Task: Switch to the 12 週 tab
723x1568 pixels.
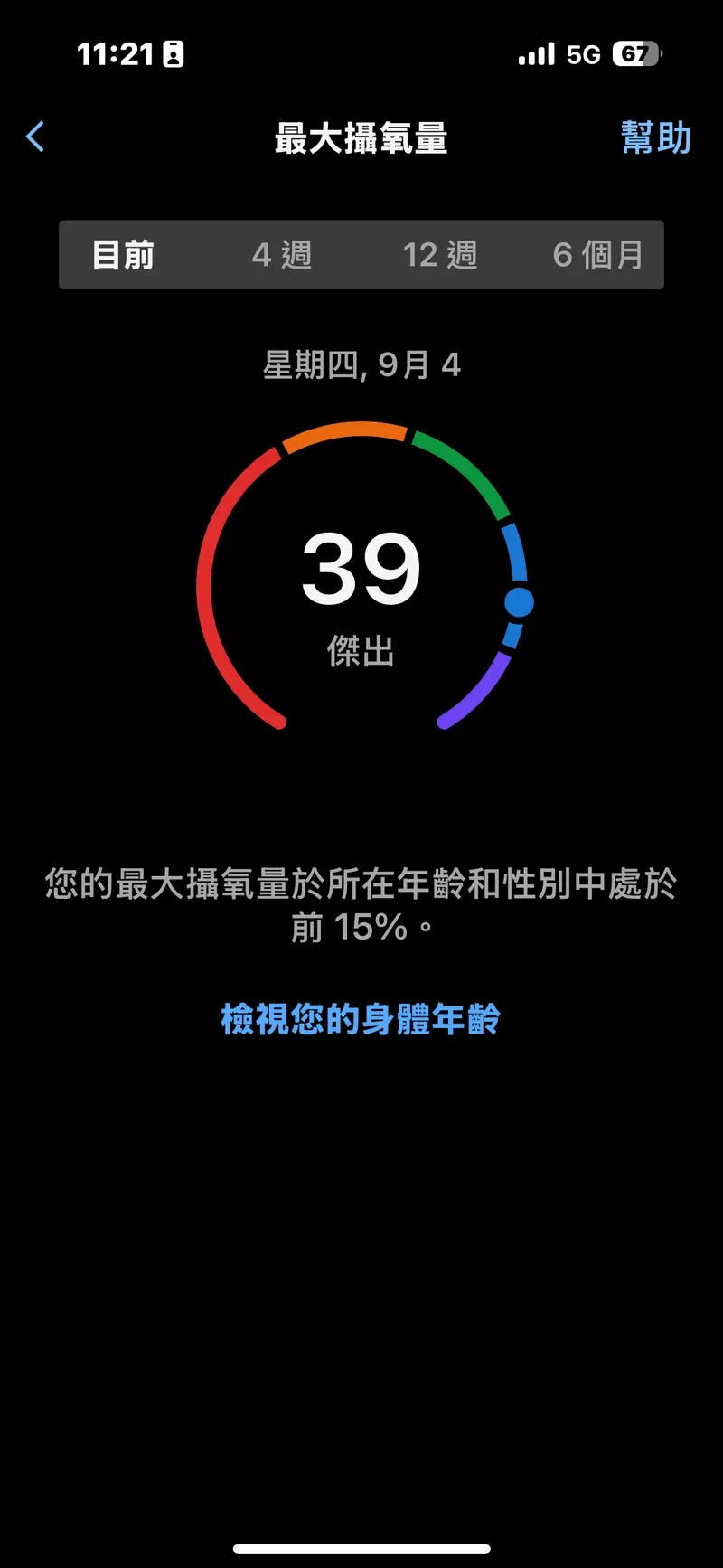Action: pyautogui.click(x=440, y=255)
